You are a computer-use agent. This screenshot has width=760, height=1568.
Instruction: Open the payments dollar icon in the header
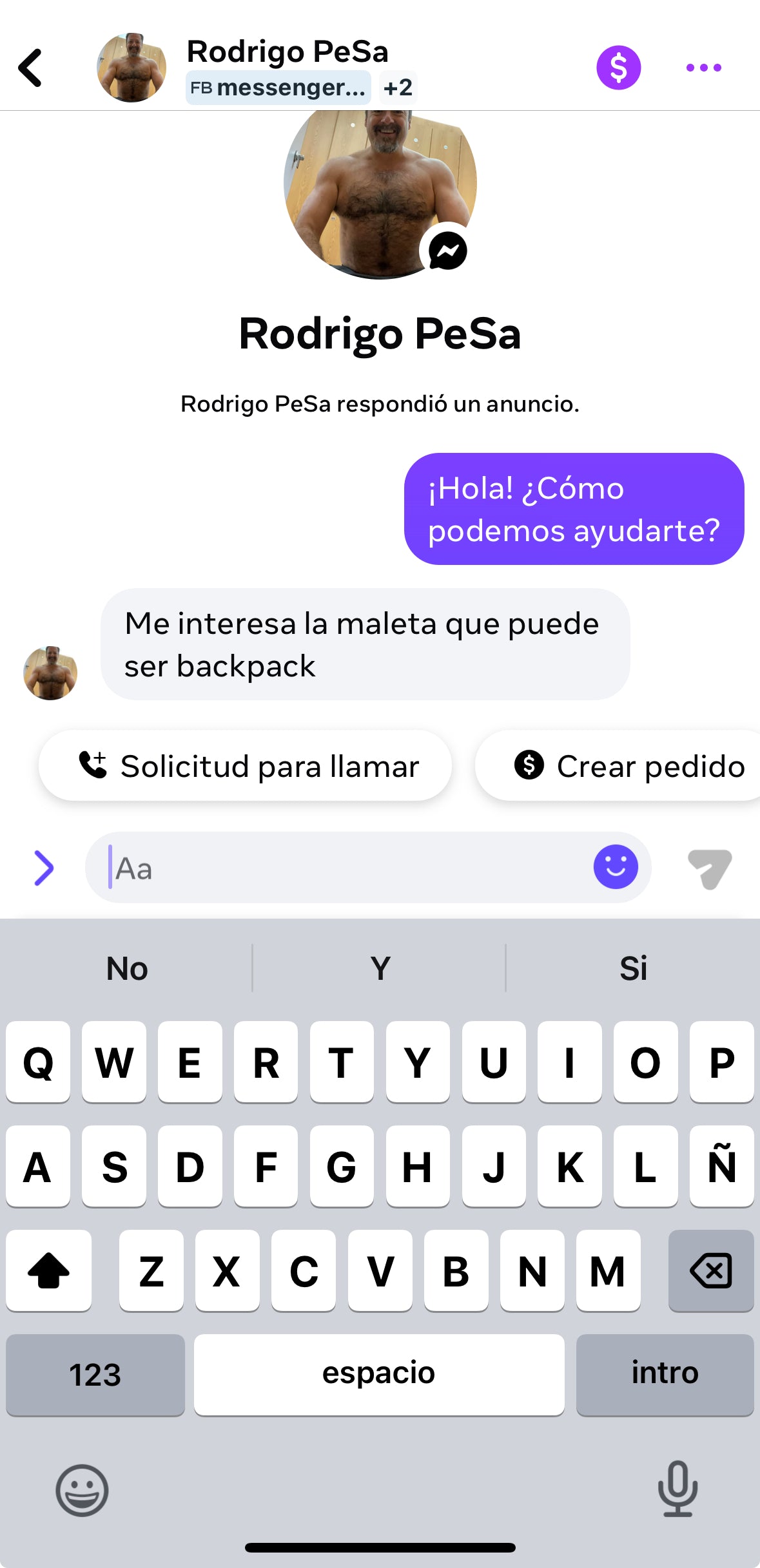click(x=618, y=68)
